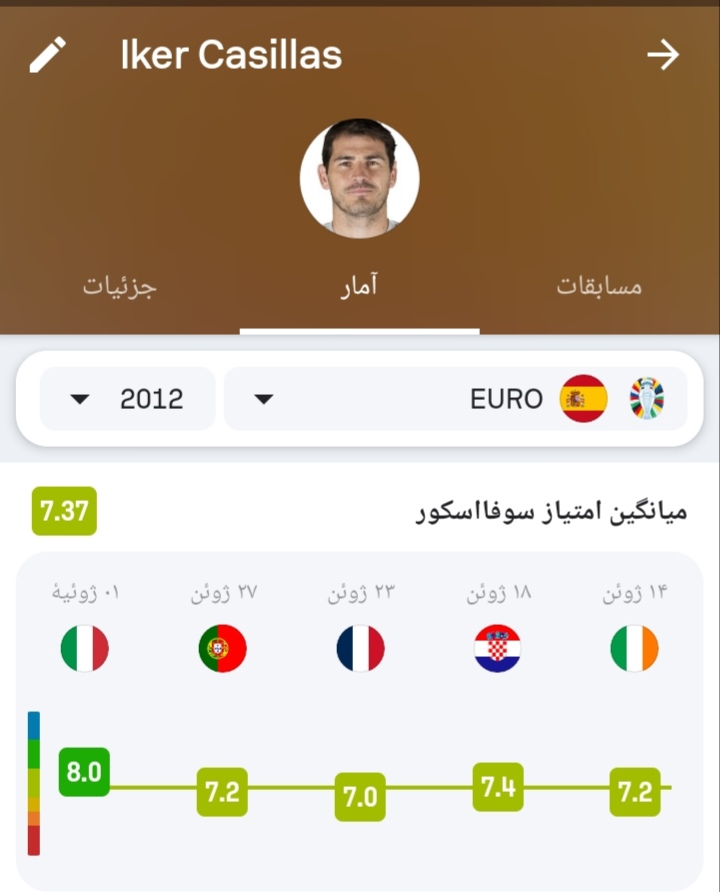Open the 2012 season dropdown

point(127,399)
